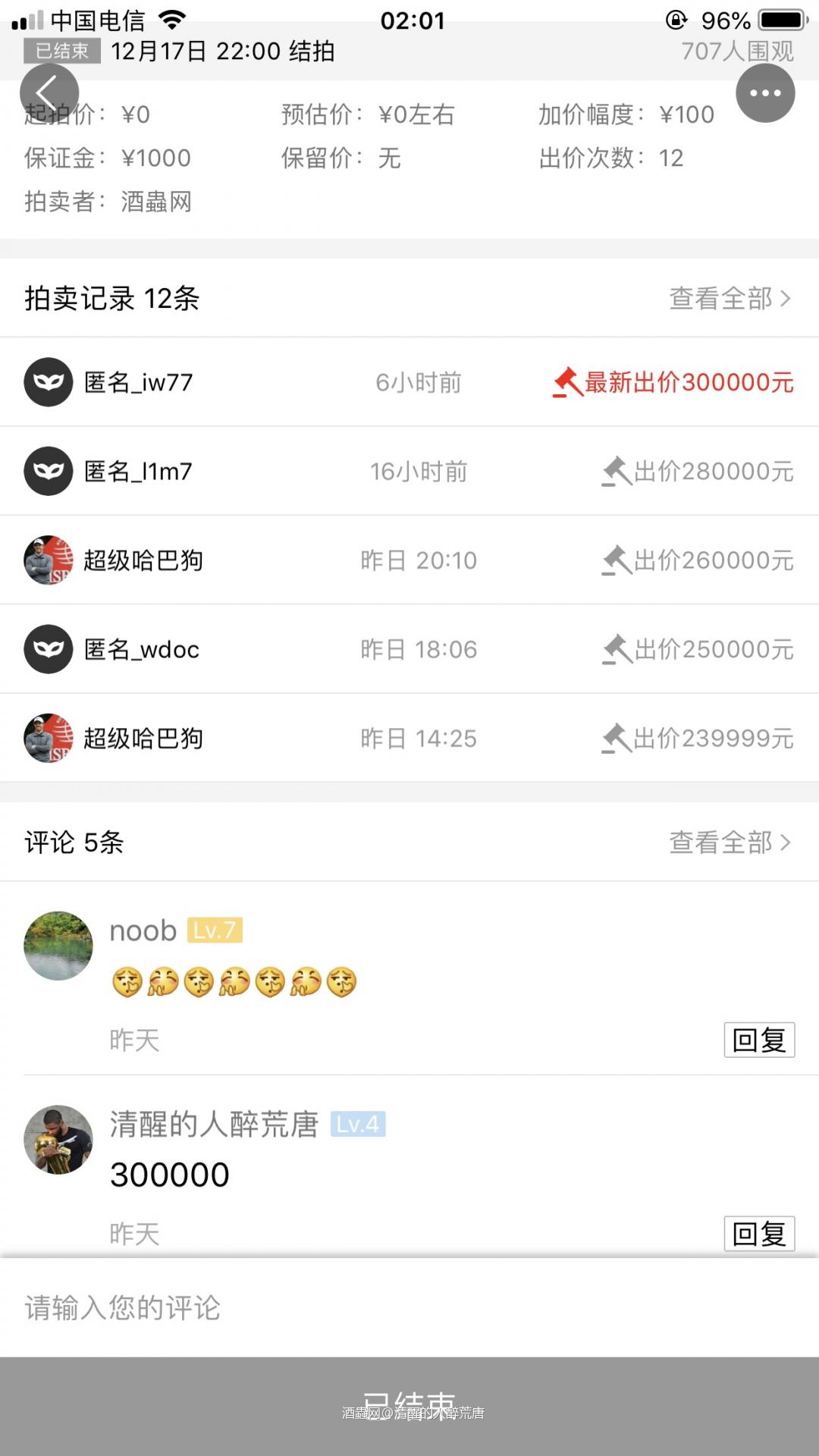Reply to noob's comment
Viewport: 819px width, 1456px height.
[759, 1040]
